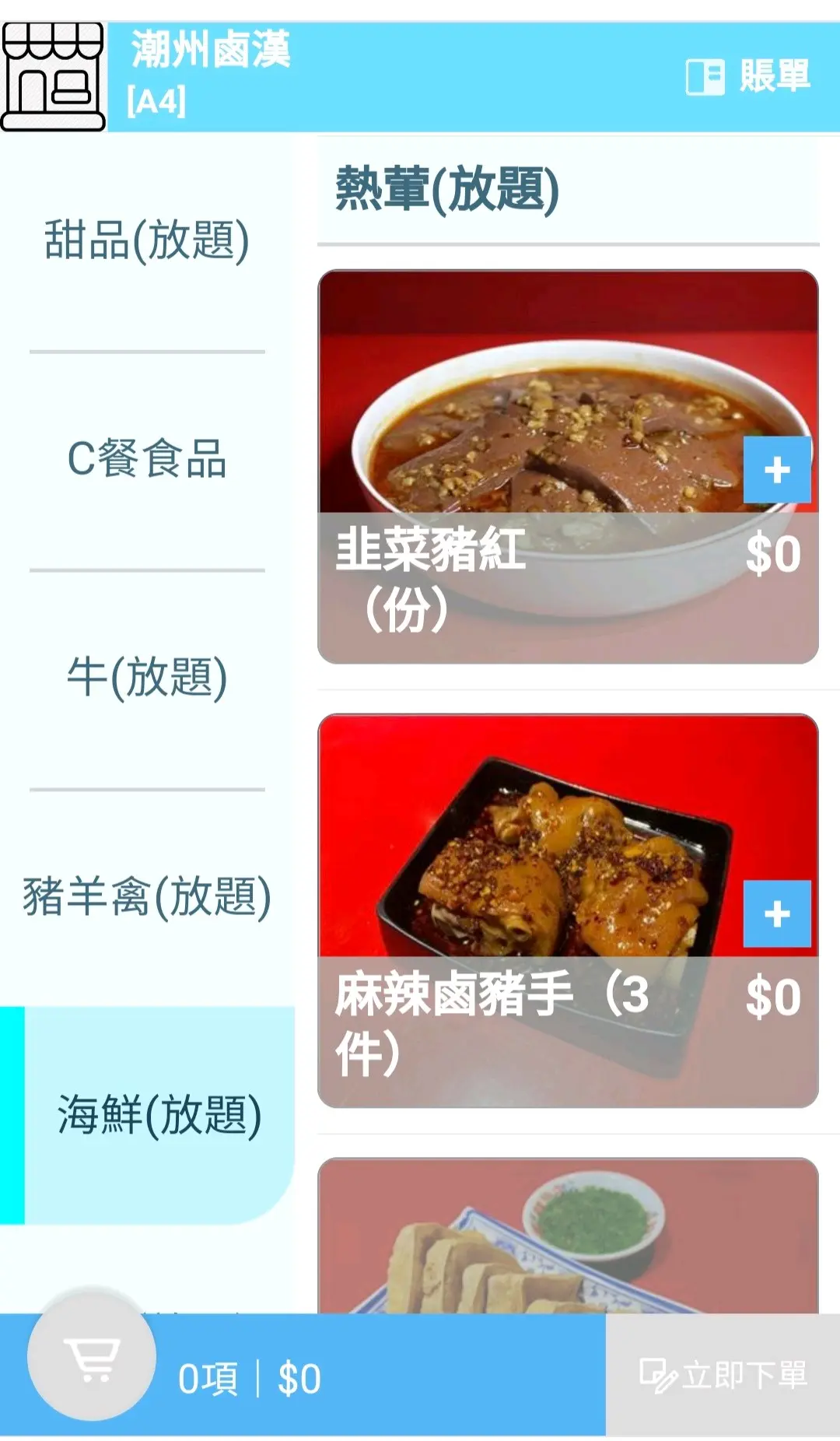Add 麻辣鹵豬手 (3件) to the order
The width and height of the screenshot is (840, 1441).
pyautogui.click(x=776, y=914)
